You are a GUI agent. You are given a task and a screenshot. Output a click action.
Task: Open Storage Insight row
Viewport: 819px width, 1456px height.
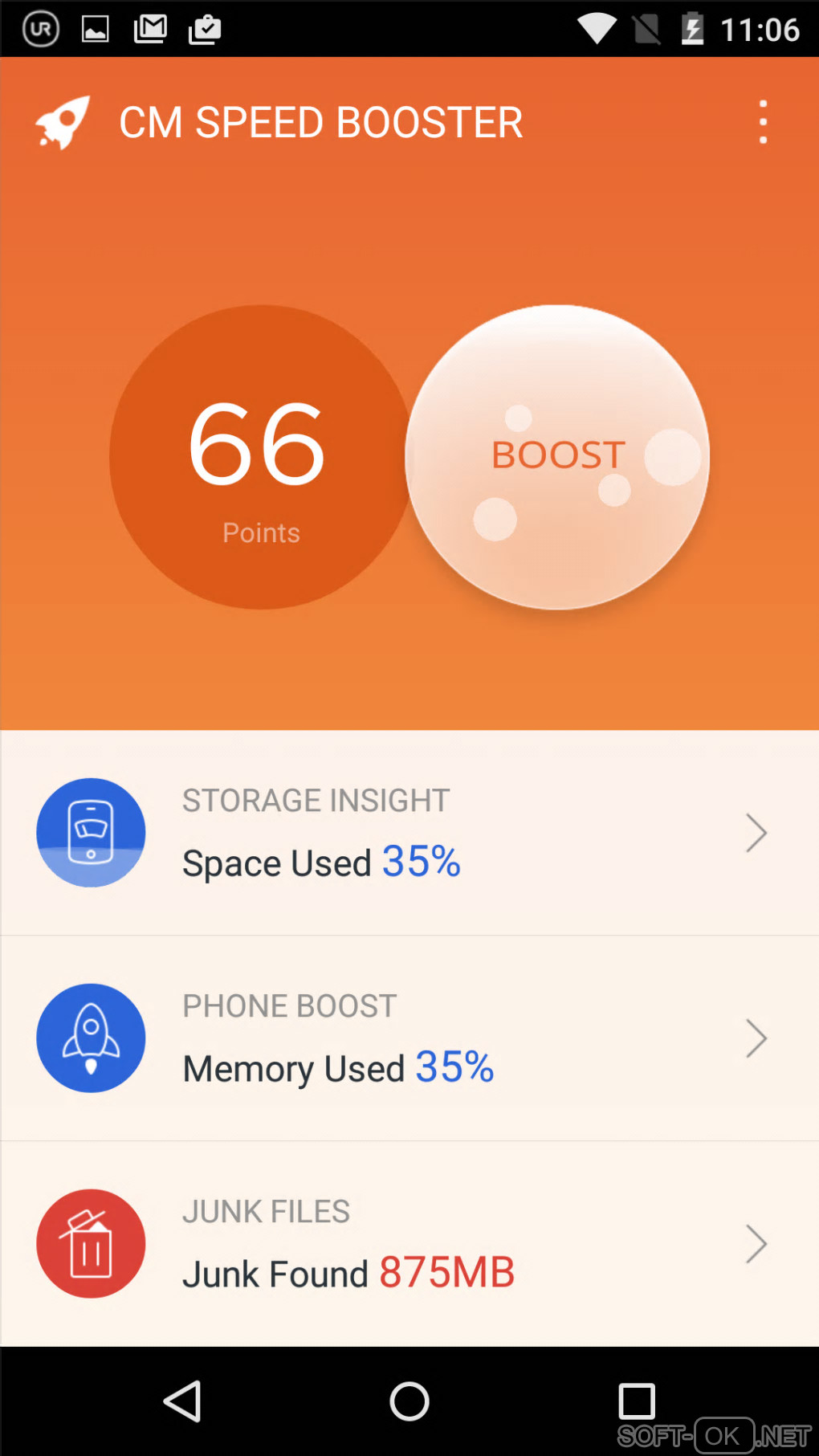pyautogui.click(x=409, y=833)
